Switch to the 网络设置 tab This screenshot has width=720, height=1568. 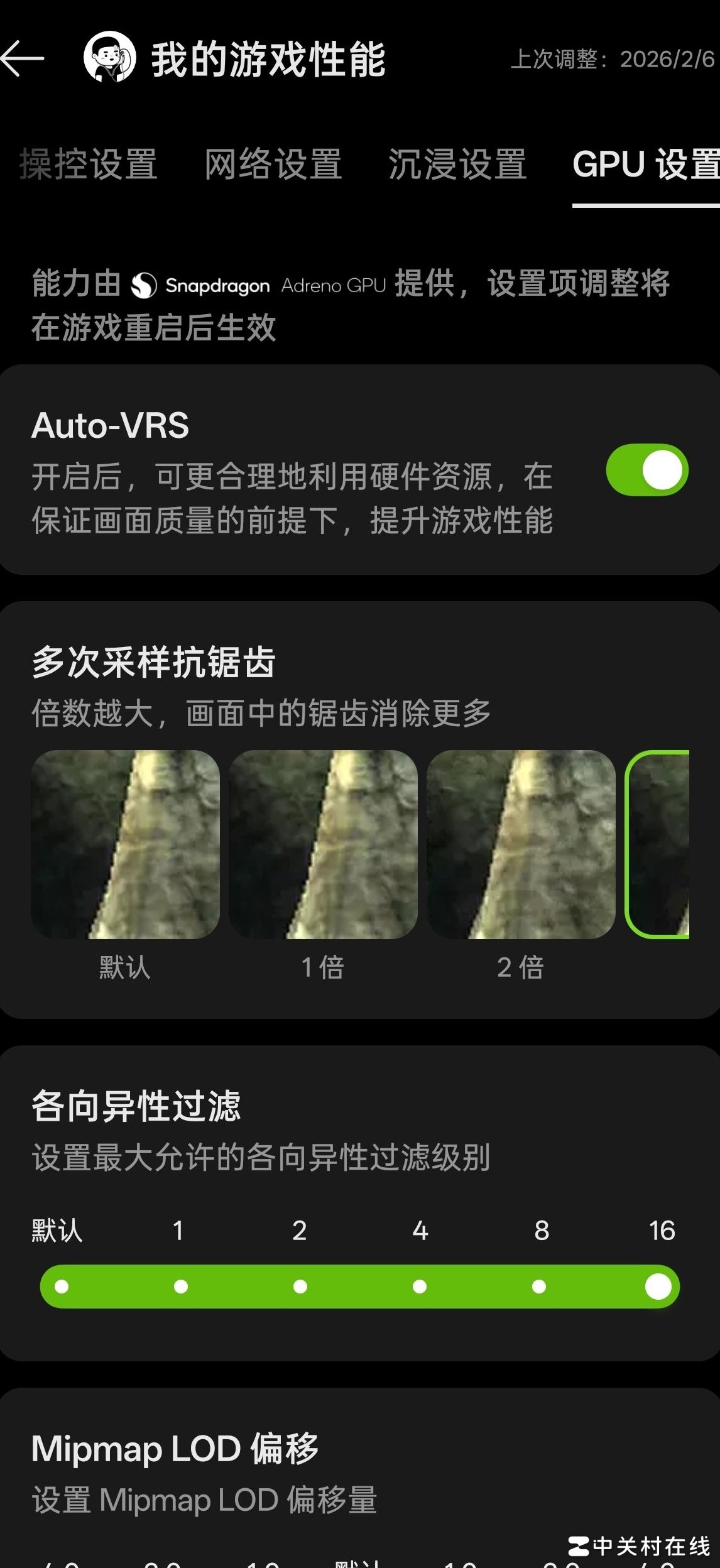(x=273, y=165)
